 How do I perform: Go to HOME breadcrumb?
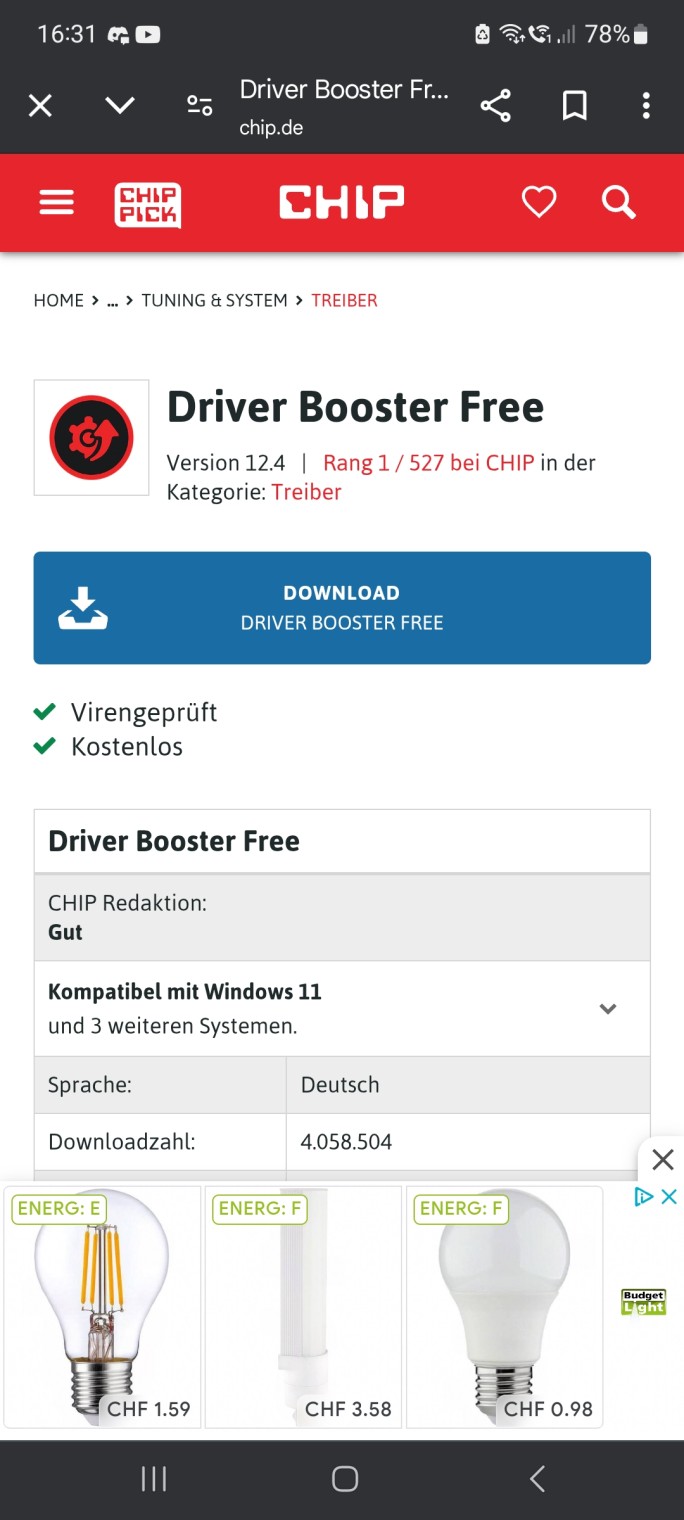click(59, 300)
